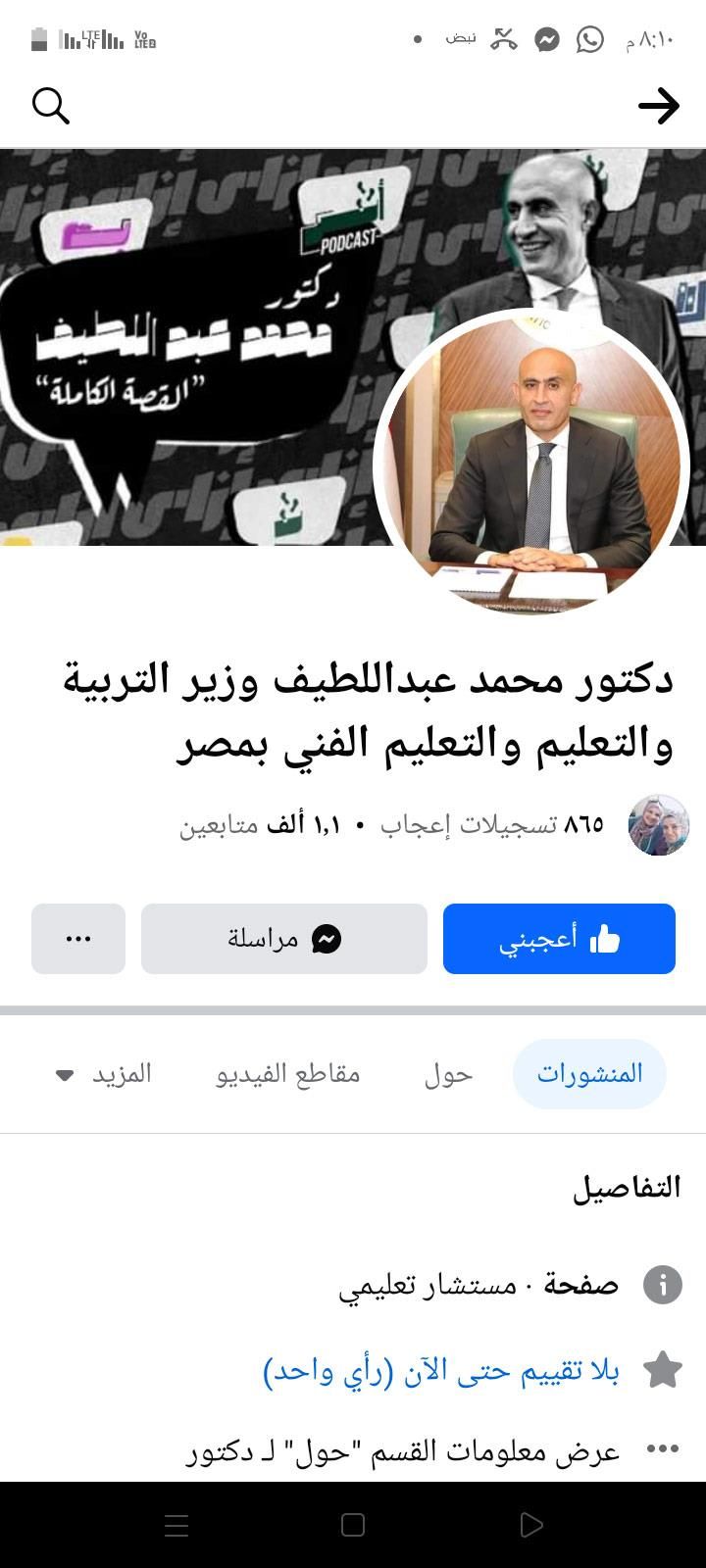Image resolution: width=706 pixels, height=1568 pixels.
Task: Expand the المزيد dropdown tab
Action: pos(106,1074)
